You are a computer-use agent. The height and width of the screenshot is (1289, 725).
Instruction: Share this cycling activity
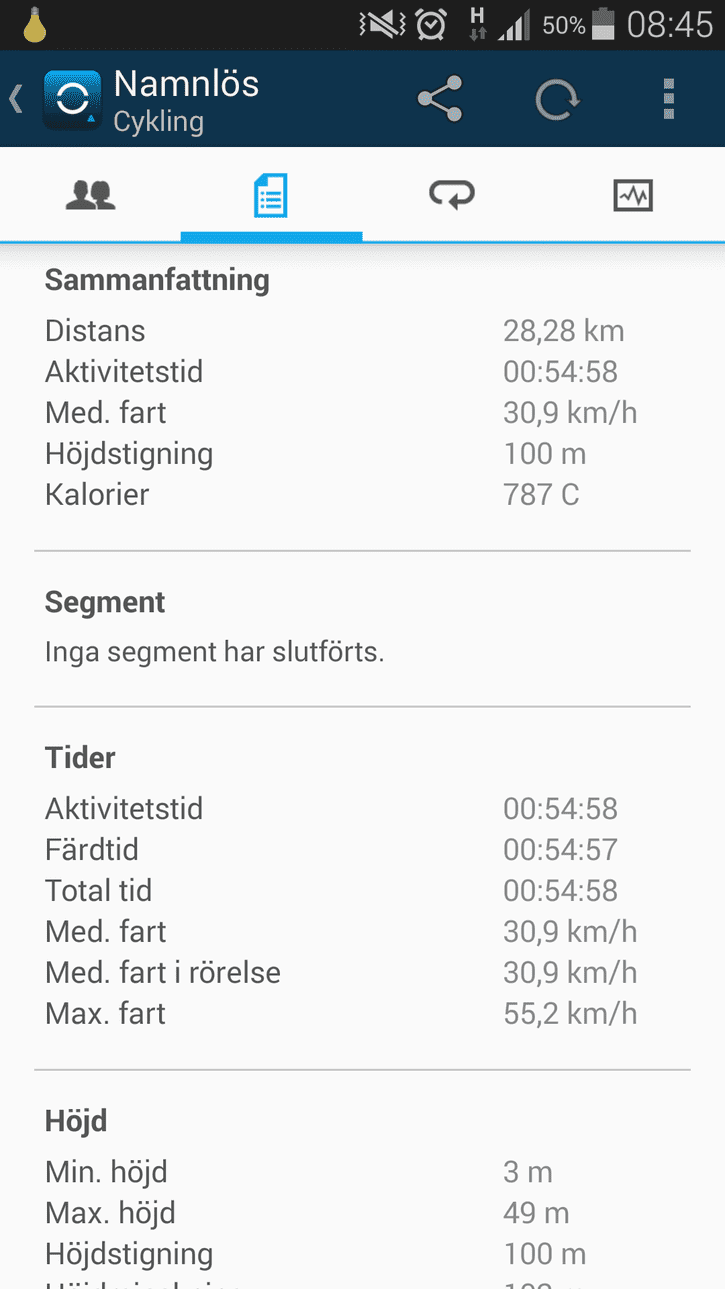440,99
